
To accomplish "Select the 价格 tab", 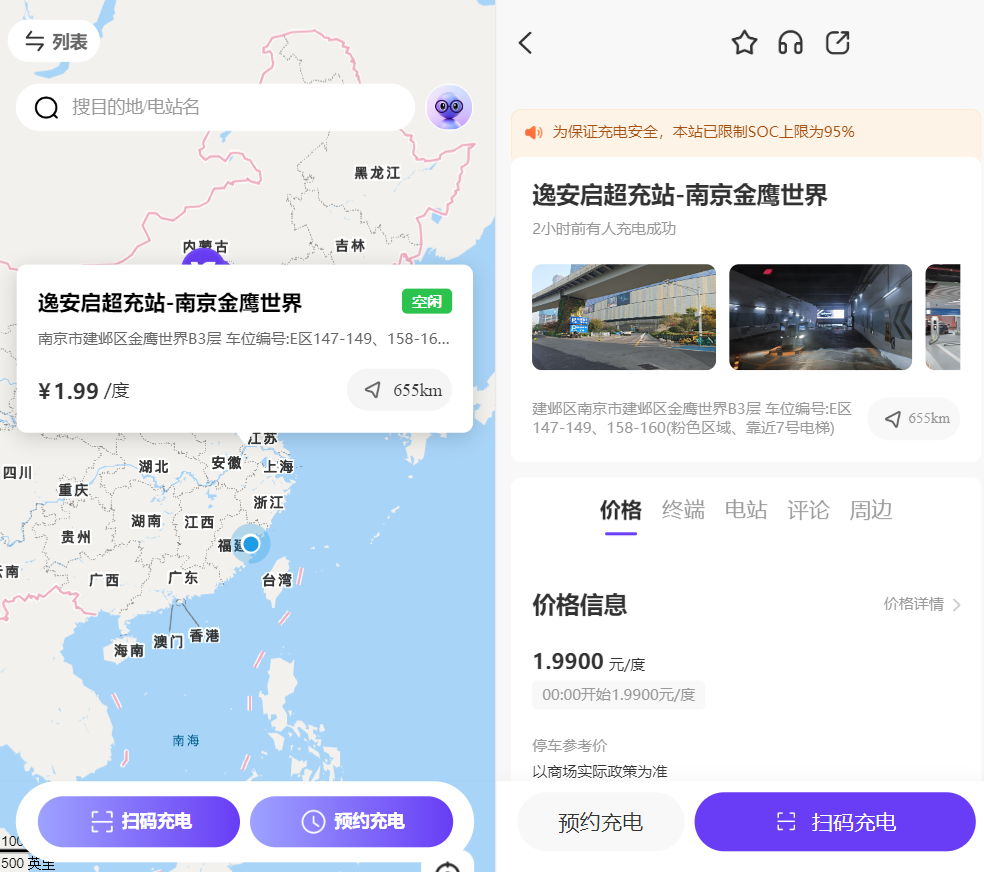I will (x=620, y=510).
